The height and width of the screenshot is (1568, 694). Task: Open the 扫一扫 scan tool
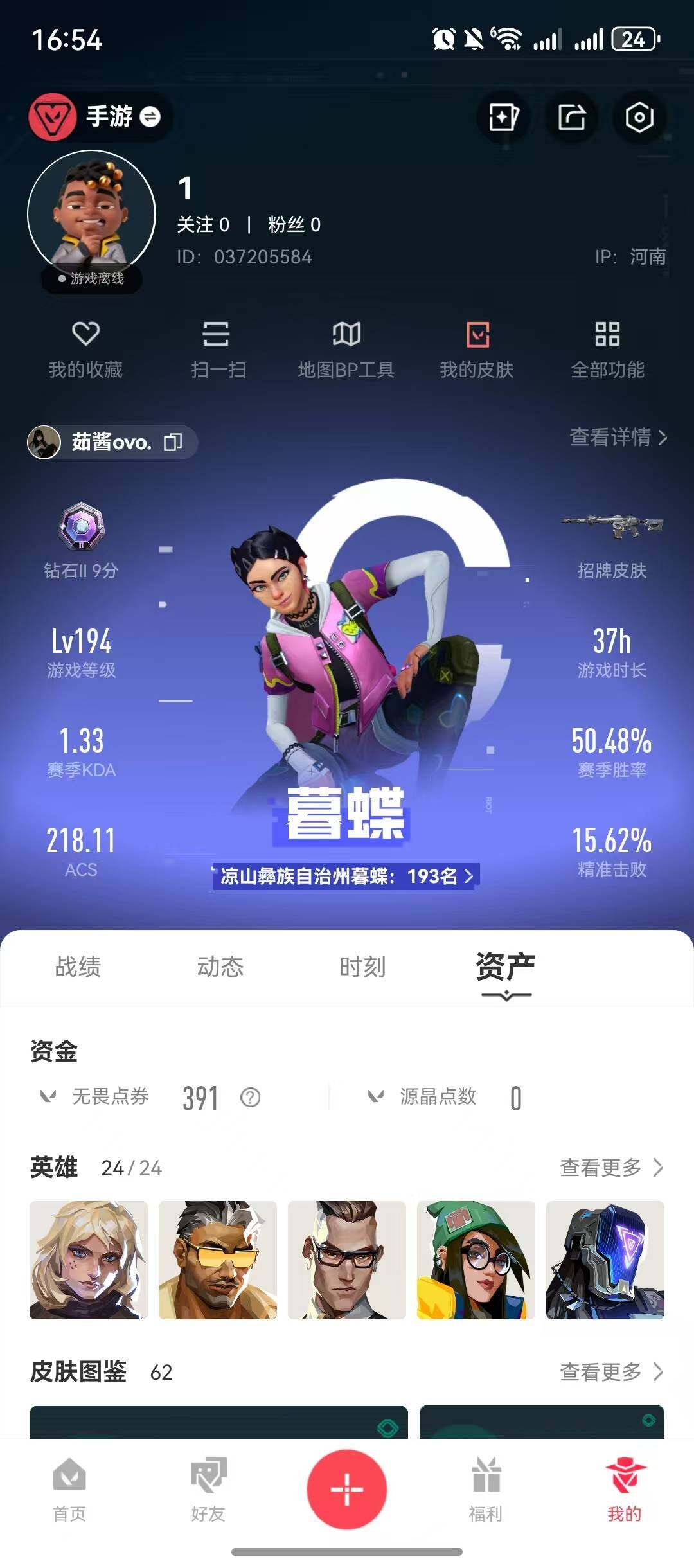(x=216, y=350)
